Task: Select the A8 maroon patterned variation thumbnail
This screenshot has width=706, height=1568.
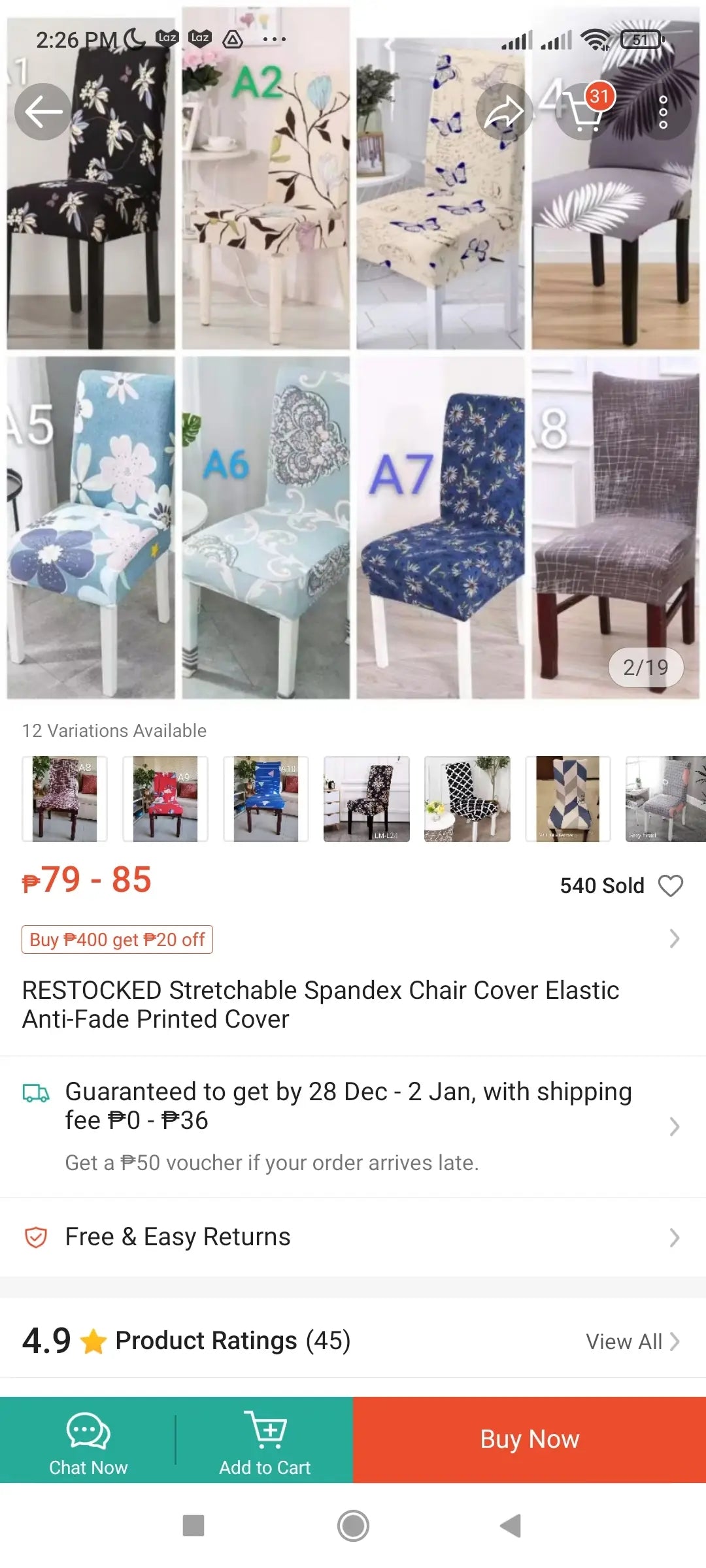Action: tap(65, 799)
